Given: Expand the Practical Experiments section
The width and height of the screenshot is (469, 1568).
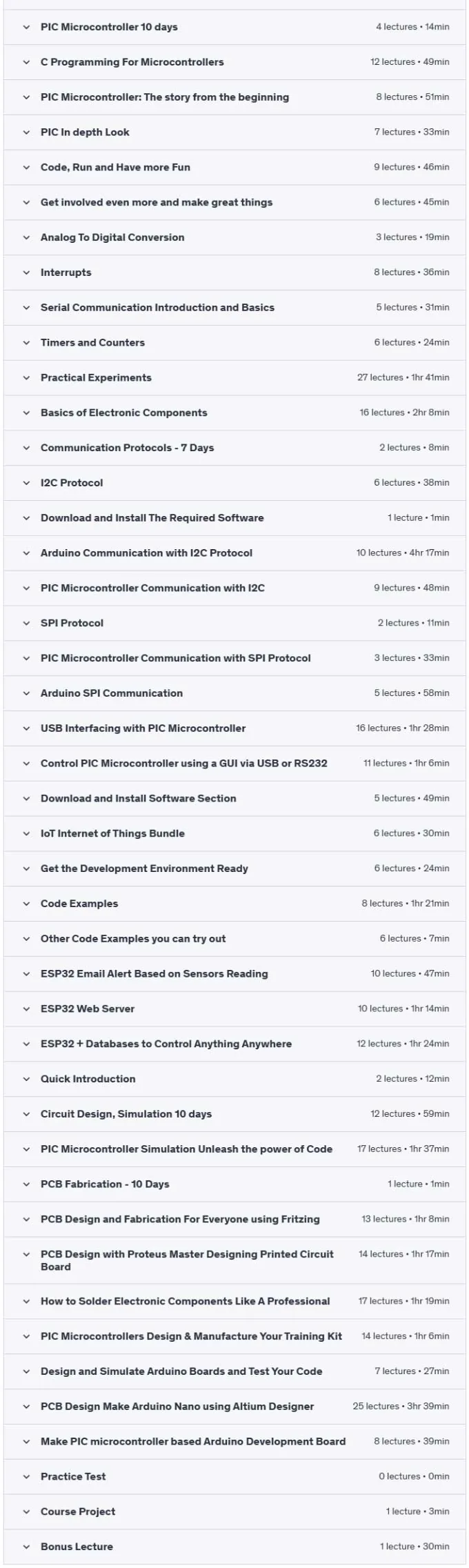Looking at the screenshot, I should click(234, 377).
